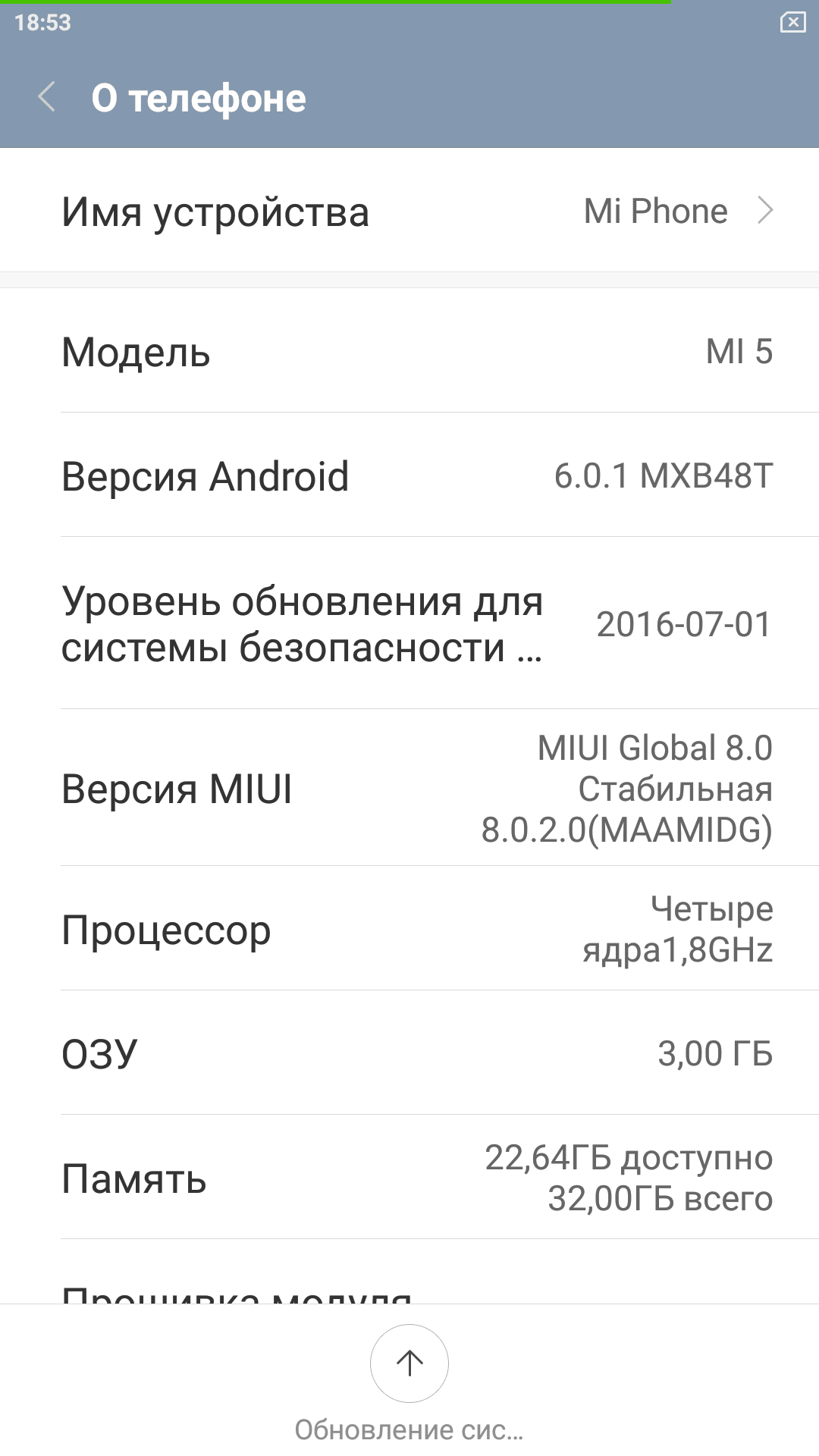Tap the Уровень обновления для системы безопасности row
The image size is (819, 1456).
pos(409,624)
